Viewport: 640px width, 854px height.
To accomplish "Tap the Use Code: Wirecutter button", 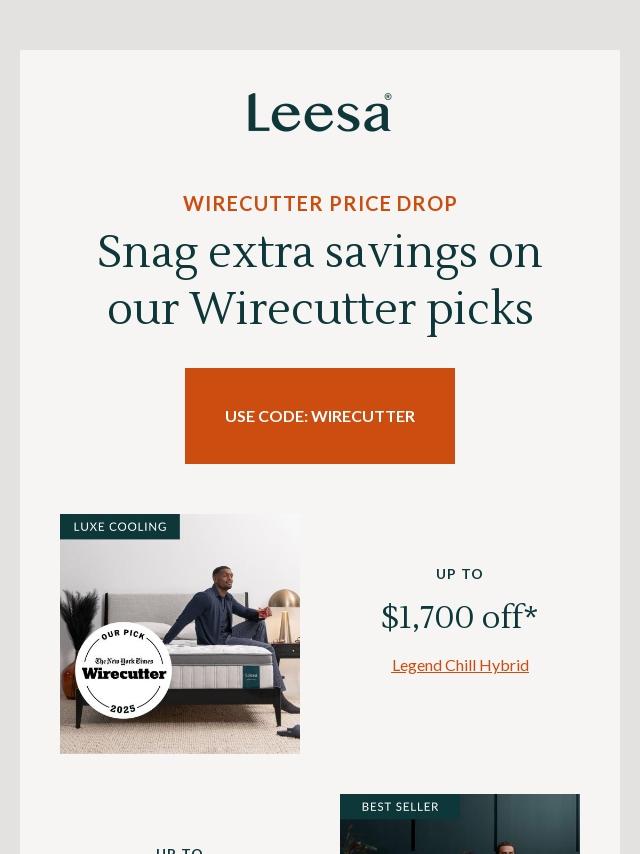I will tap(320, 416).
